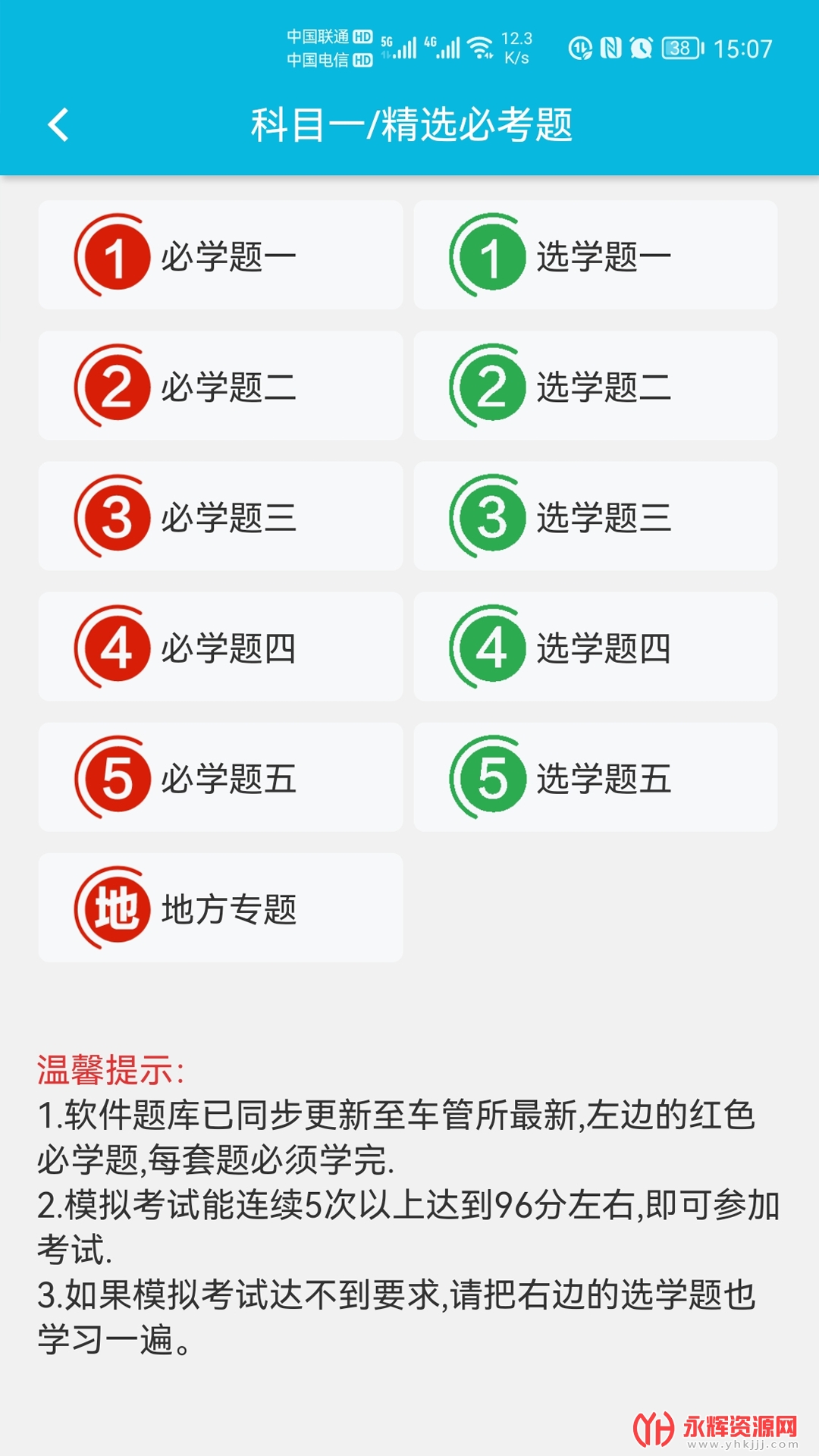
Task: Open 必学题五 question set
Action: click(220, 777)
